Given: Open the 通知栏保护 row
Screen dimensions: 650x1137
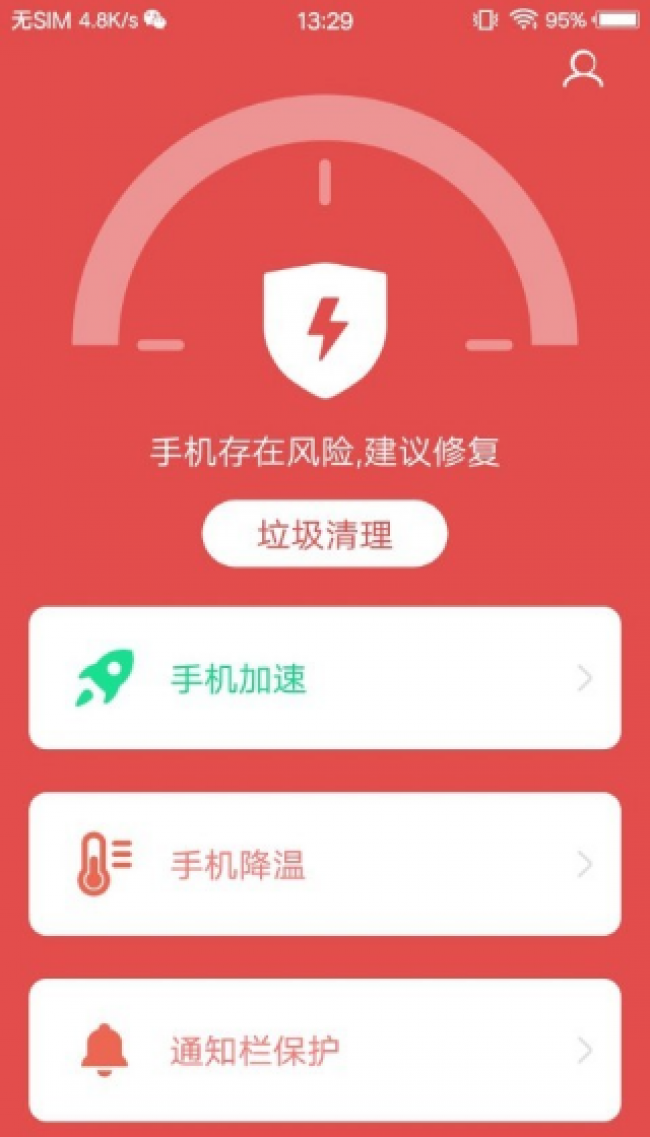Looking at the screenshot, I should pyautogui.click(x=324, y=1050).
